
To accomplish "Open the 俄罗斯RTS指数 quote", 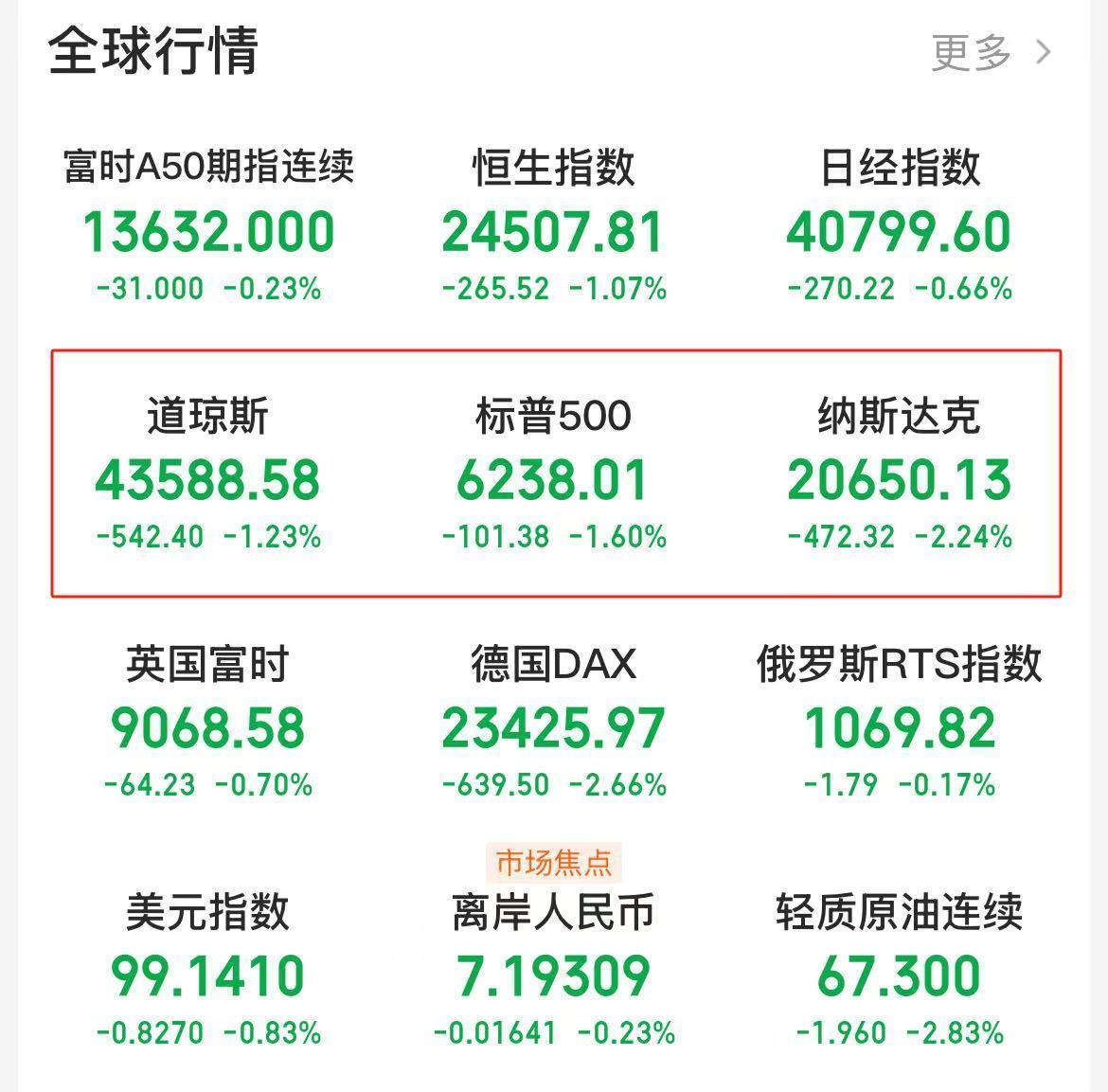I will click(x=900, y=726).
